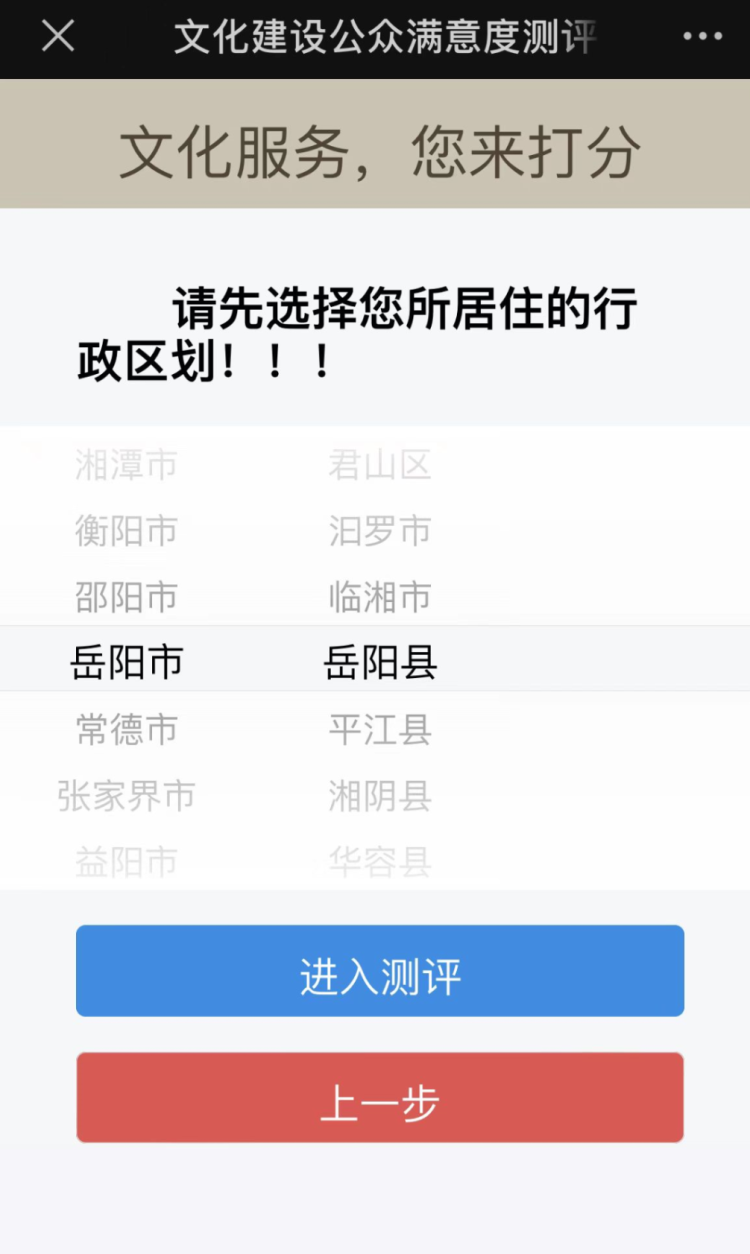Choose 常德市 from the city column

click(126, 730)
